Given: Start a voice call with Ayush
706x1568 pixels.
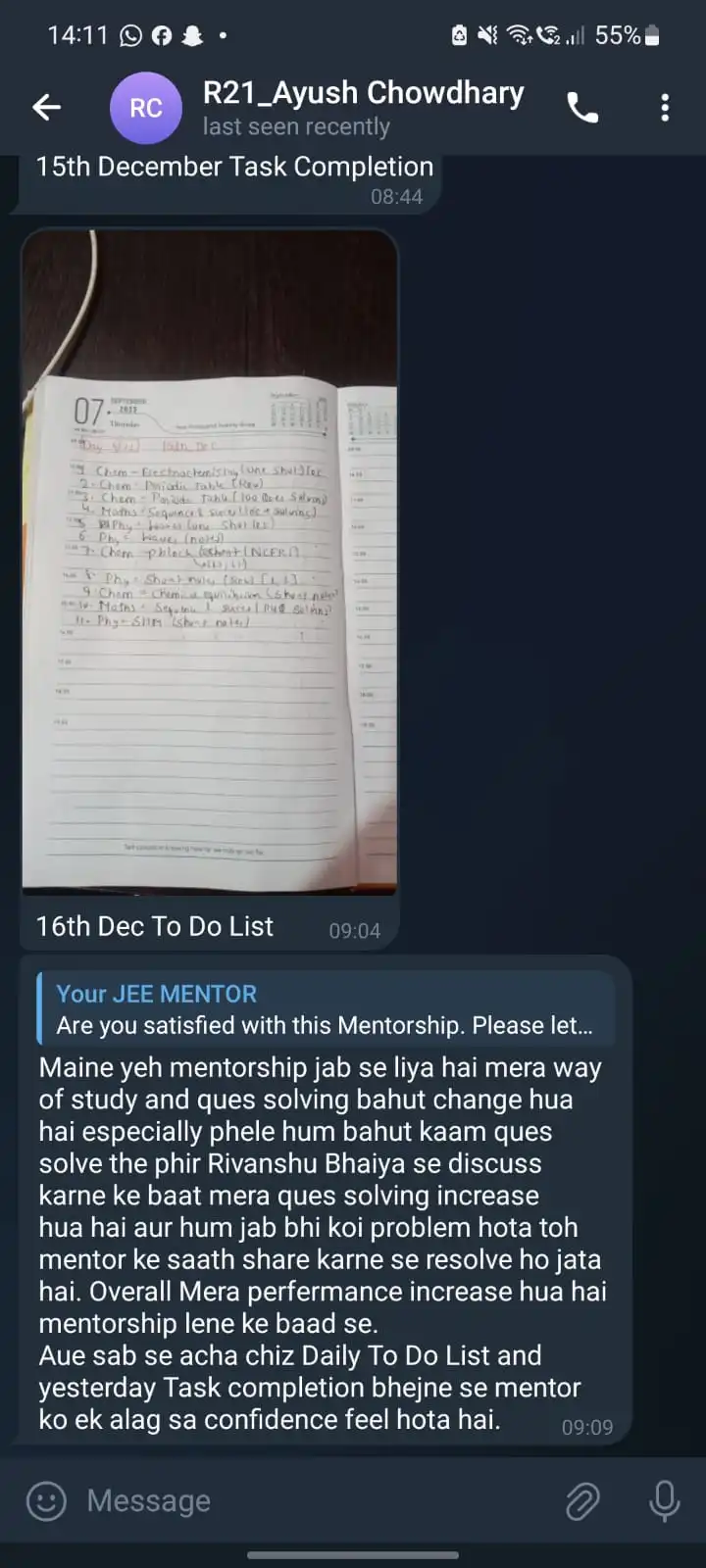Looking at the screenshot, I should coord(582,108).
